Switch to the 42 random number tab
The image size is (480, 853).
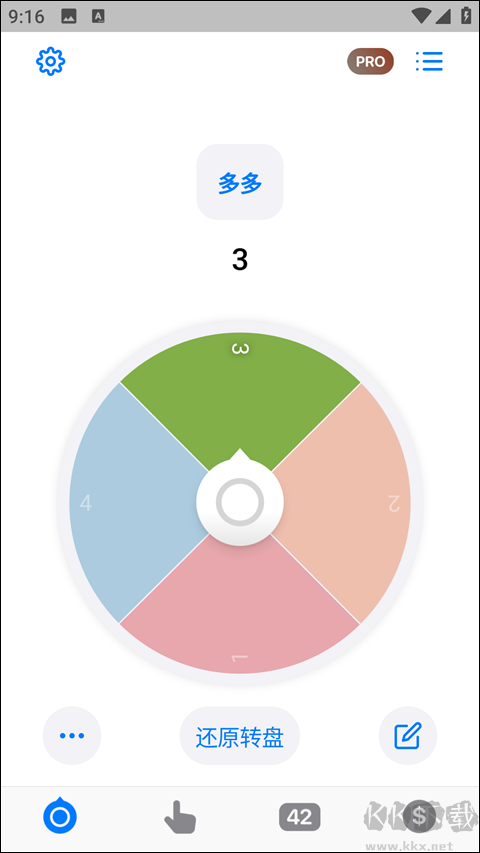tap(300, 817)
